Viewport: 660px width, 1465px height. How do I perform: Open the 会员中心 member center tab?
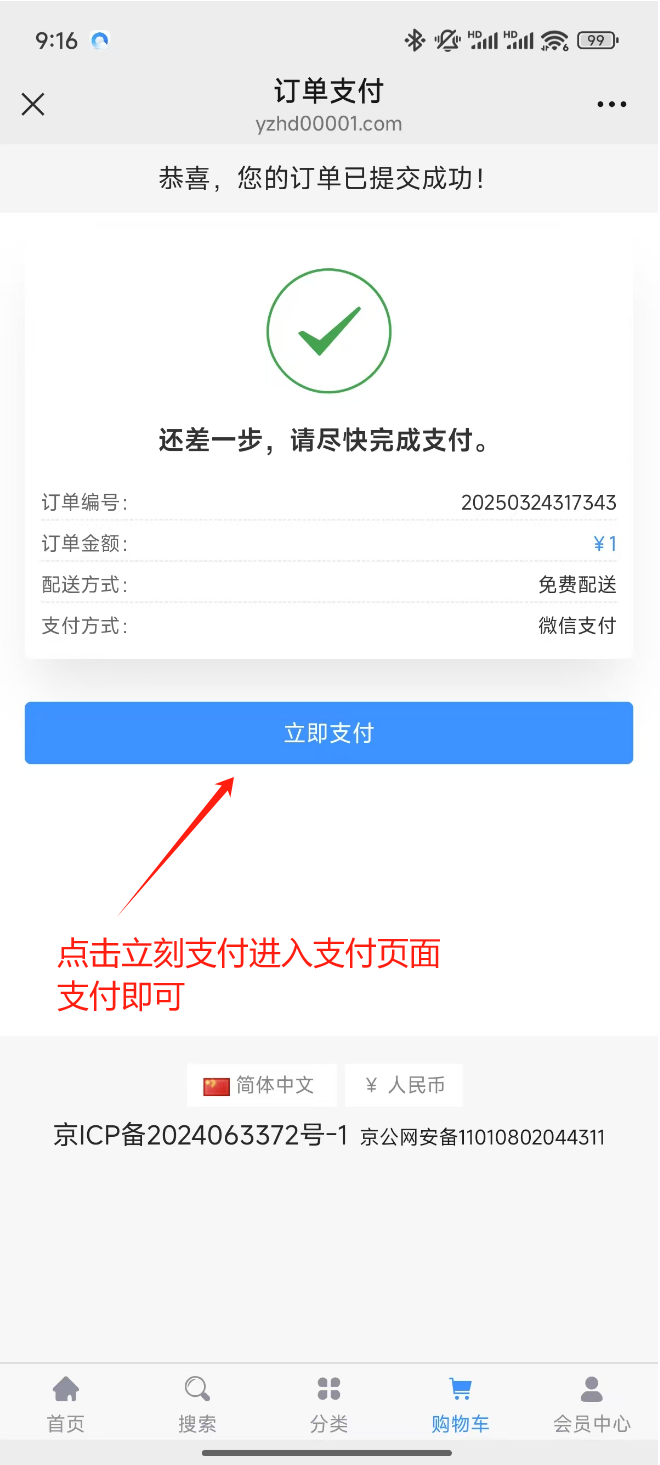tap(592, 1404)
